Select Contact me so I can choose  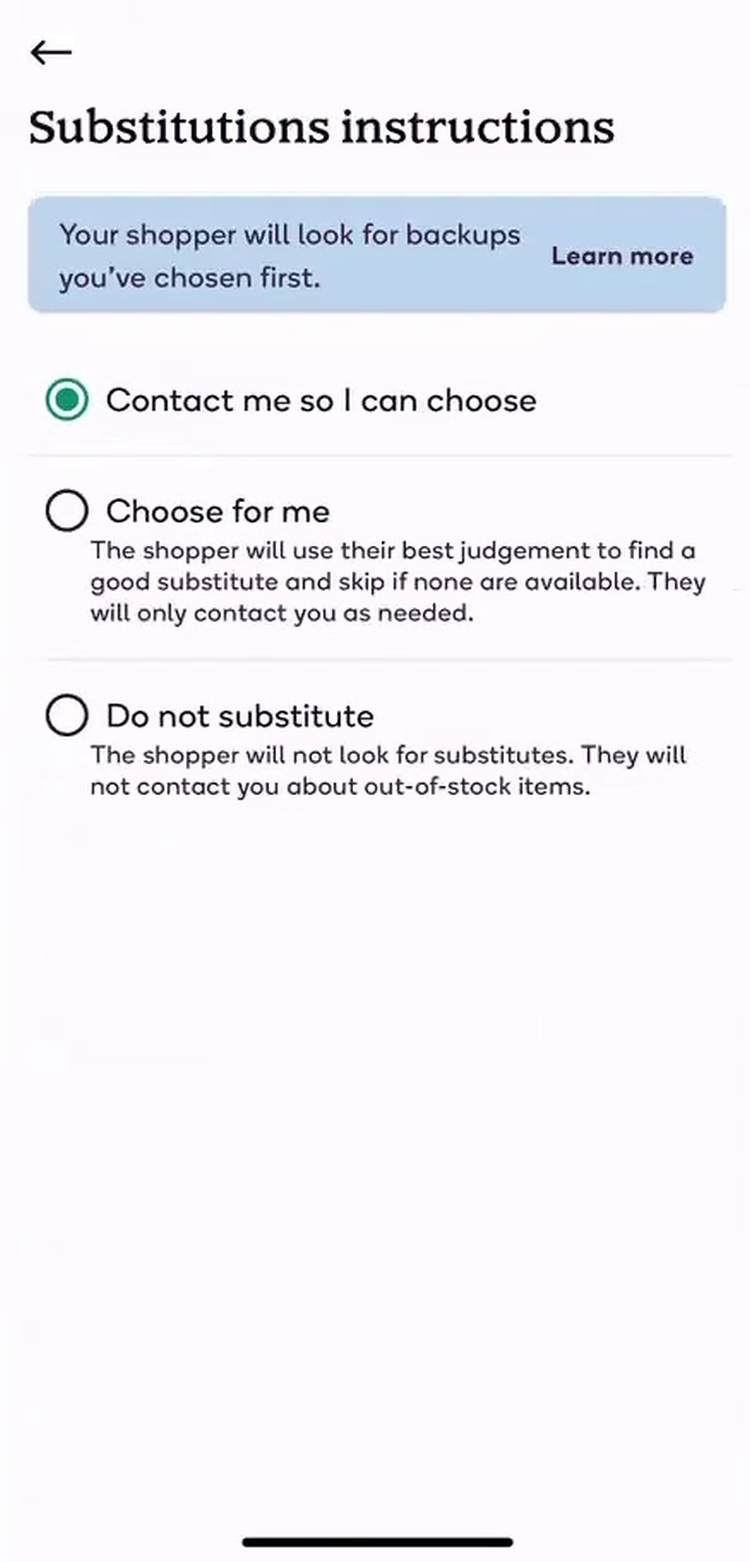pyautogui.click(x=67, y=400)
